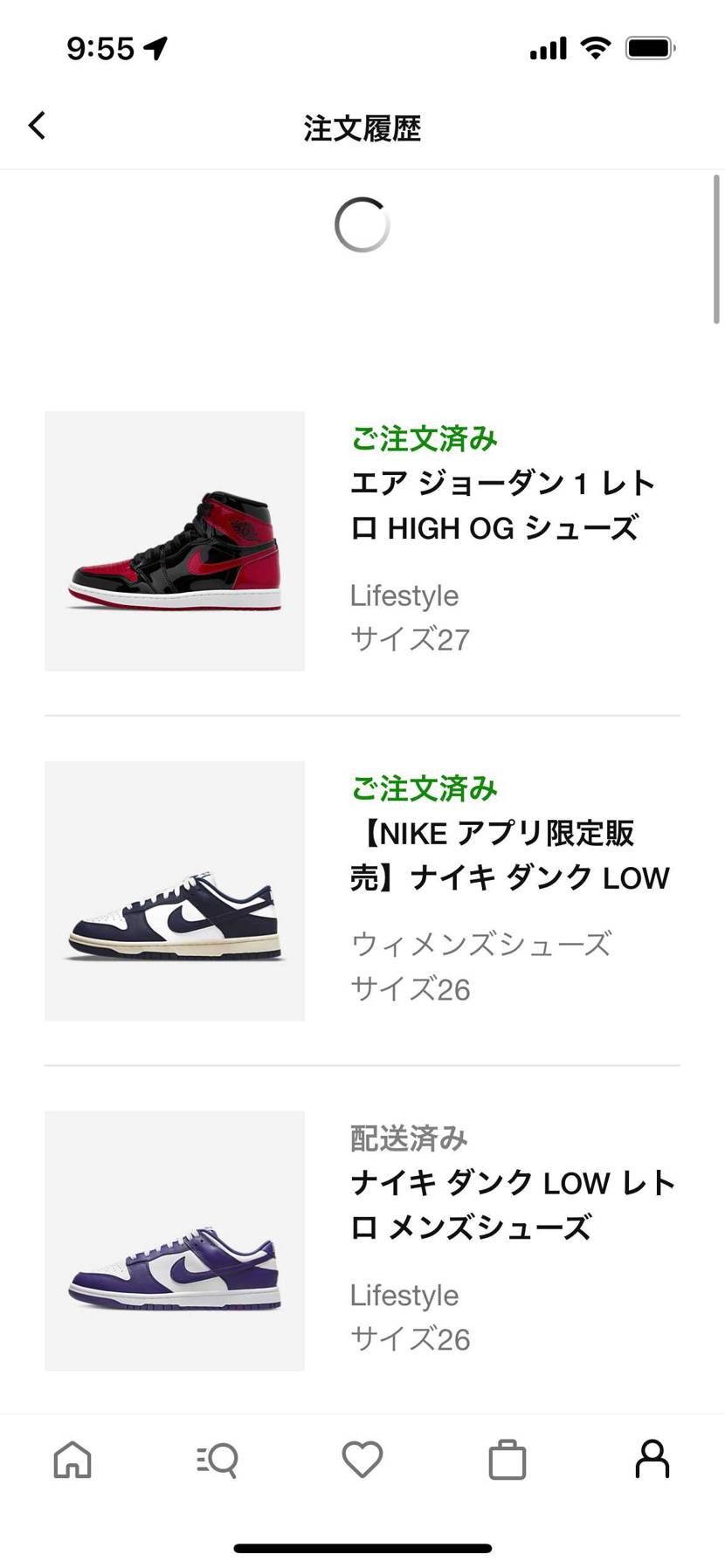Tap サイズ27 on the Jordan order

click(x=411, y=639)
